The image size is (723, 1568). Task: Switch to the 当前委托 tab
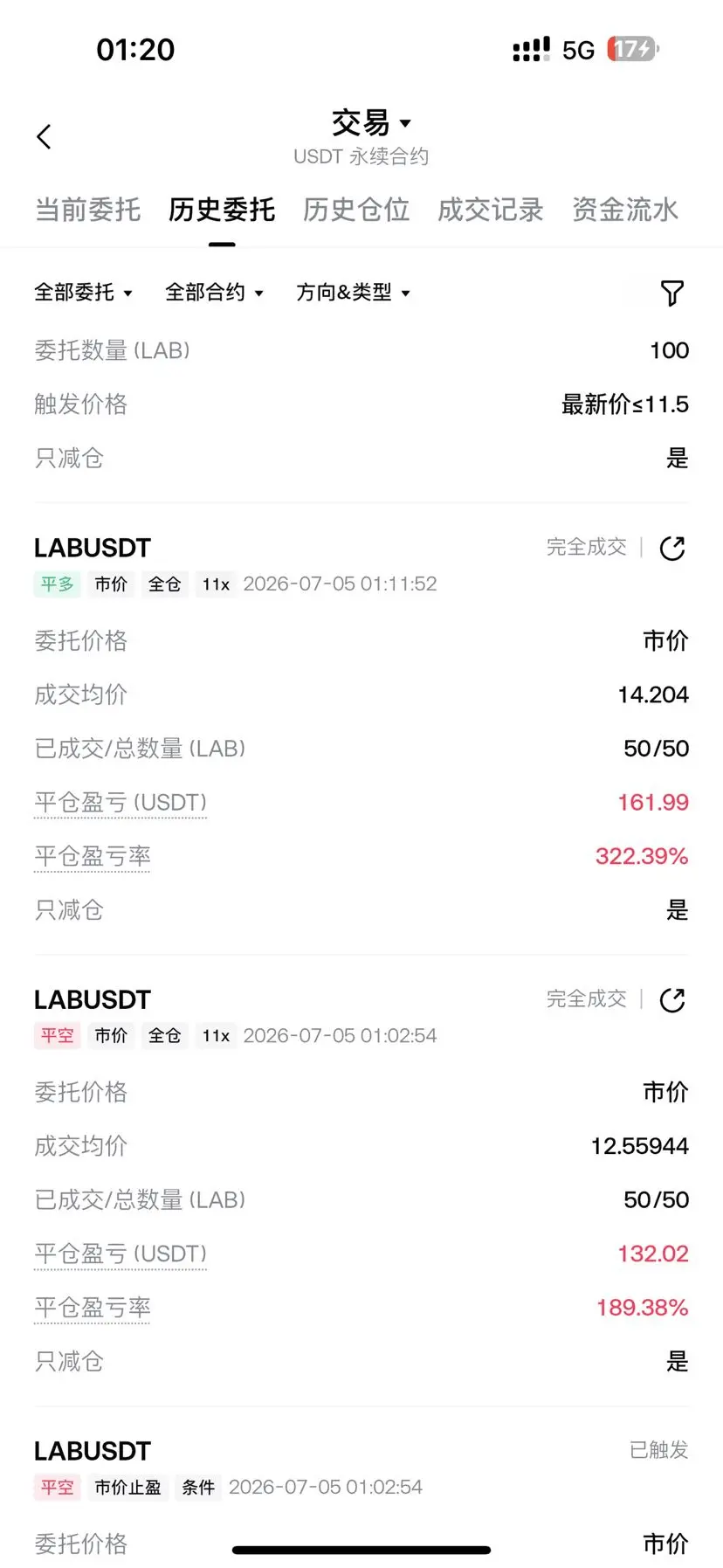coord(87,210)
